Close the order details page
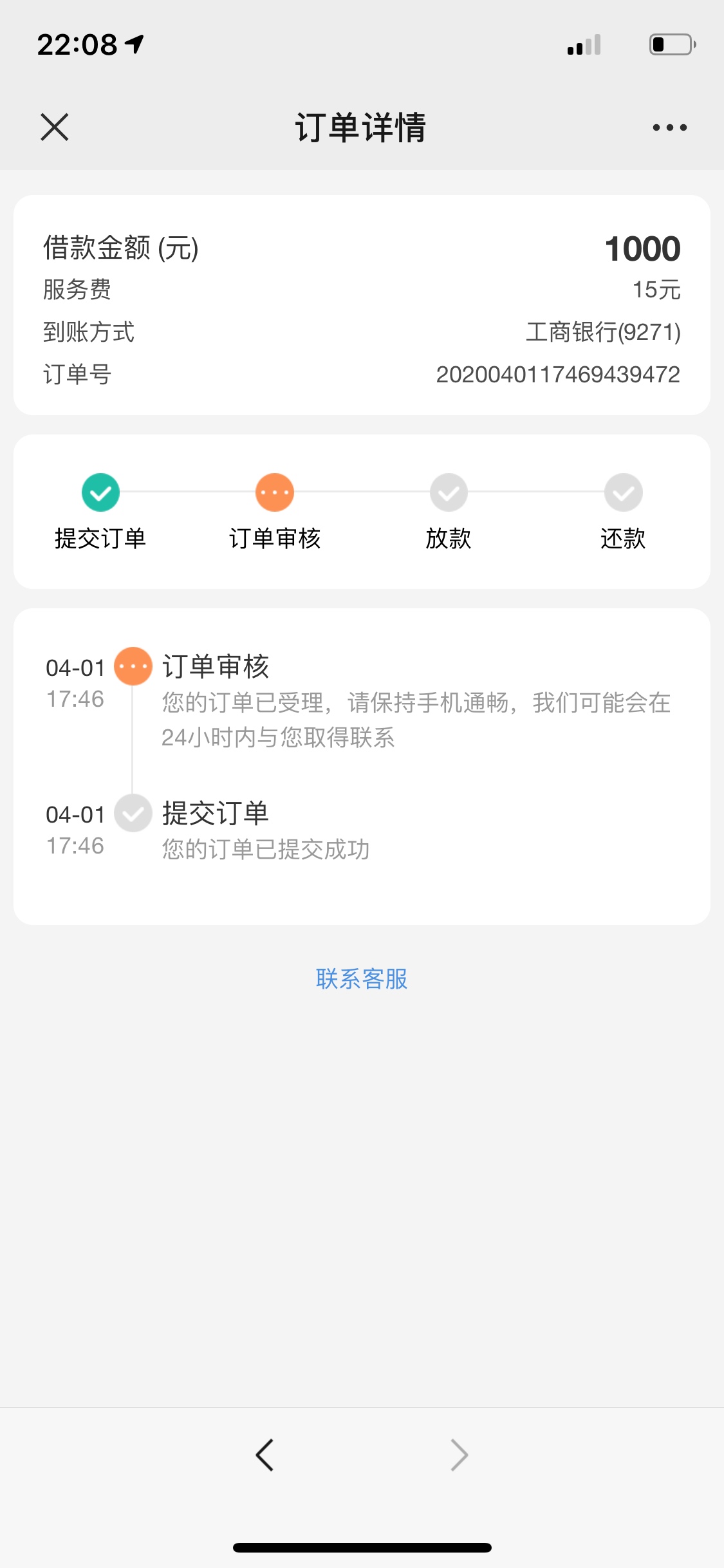This screenshot has width=724, height=1568. click(x=55, y=127)
